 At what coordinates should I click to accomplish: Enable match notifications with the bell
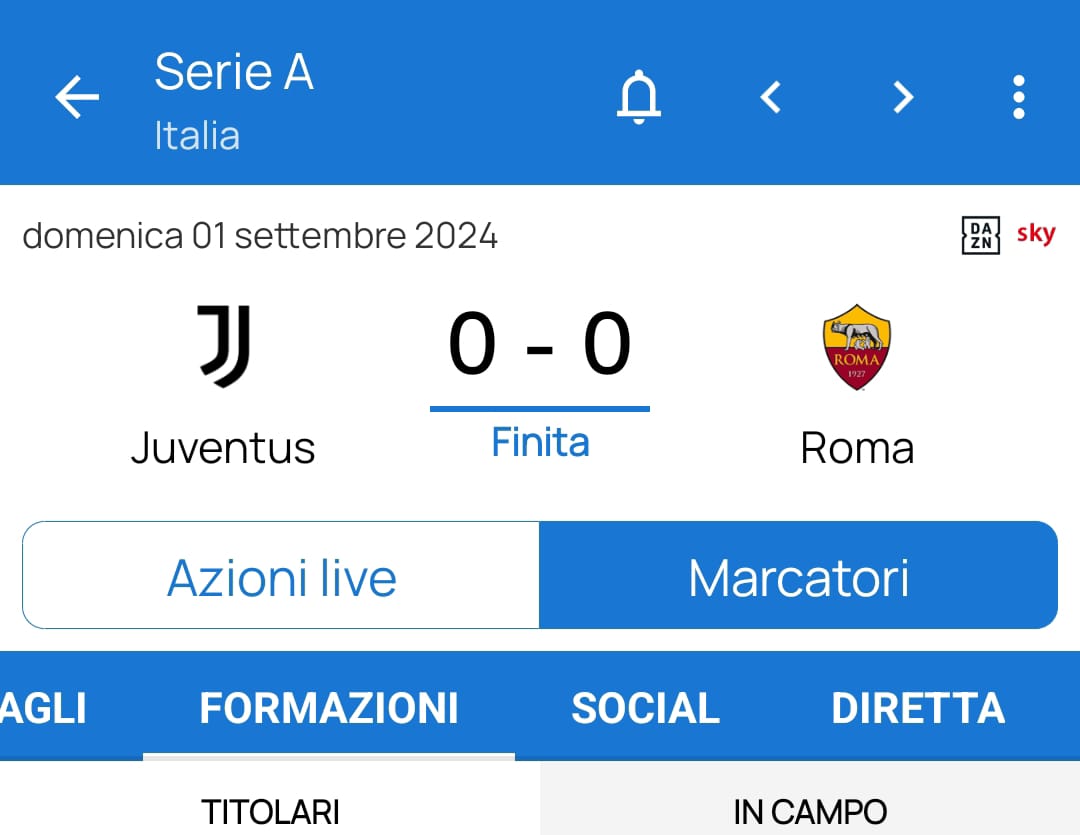[639, 98]
